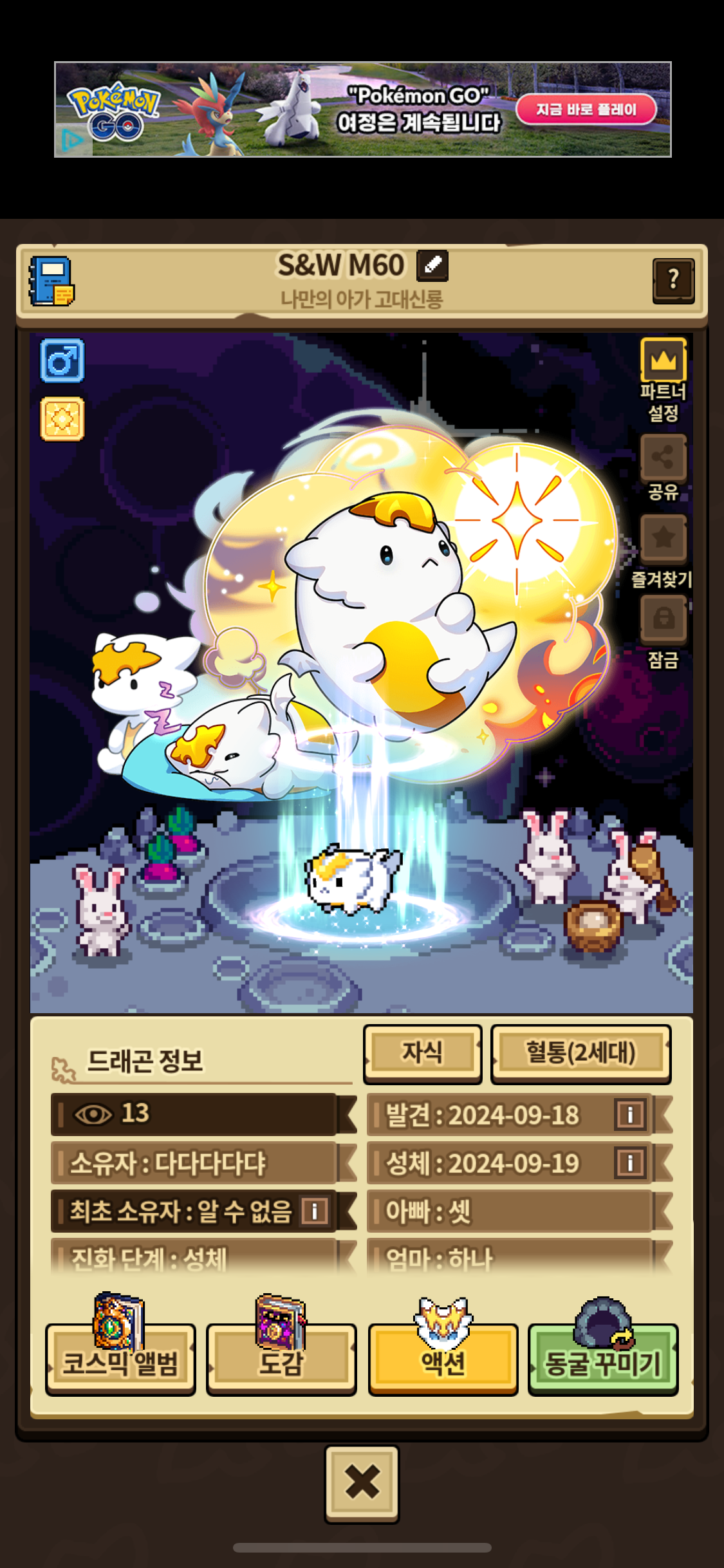Close the dragon info panel
Image resolution: width=724 pixels, height=1568 pixels.
point(362,1482)
